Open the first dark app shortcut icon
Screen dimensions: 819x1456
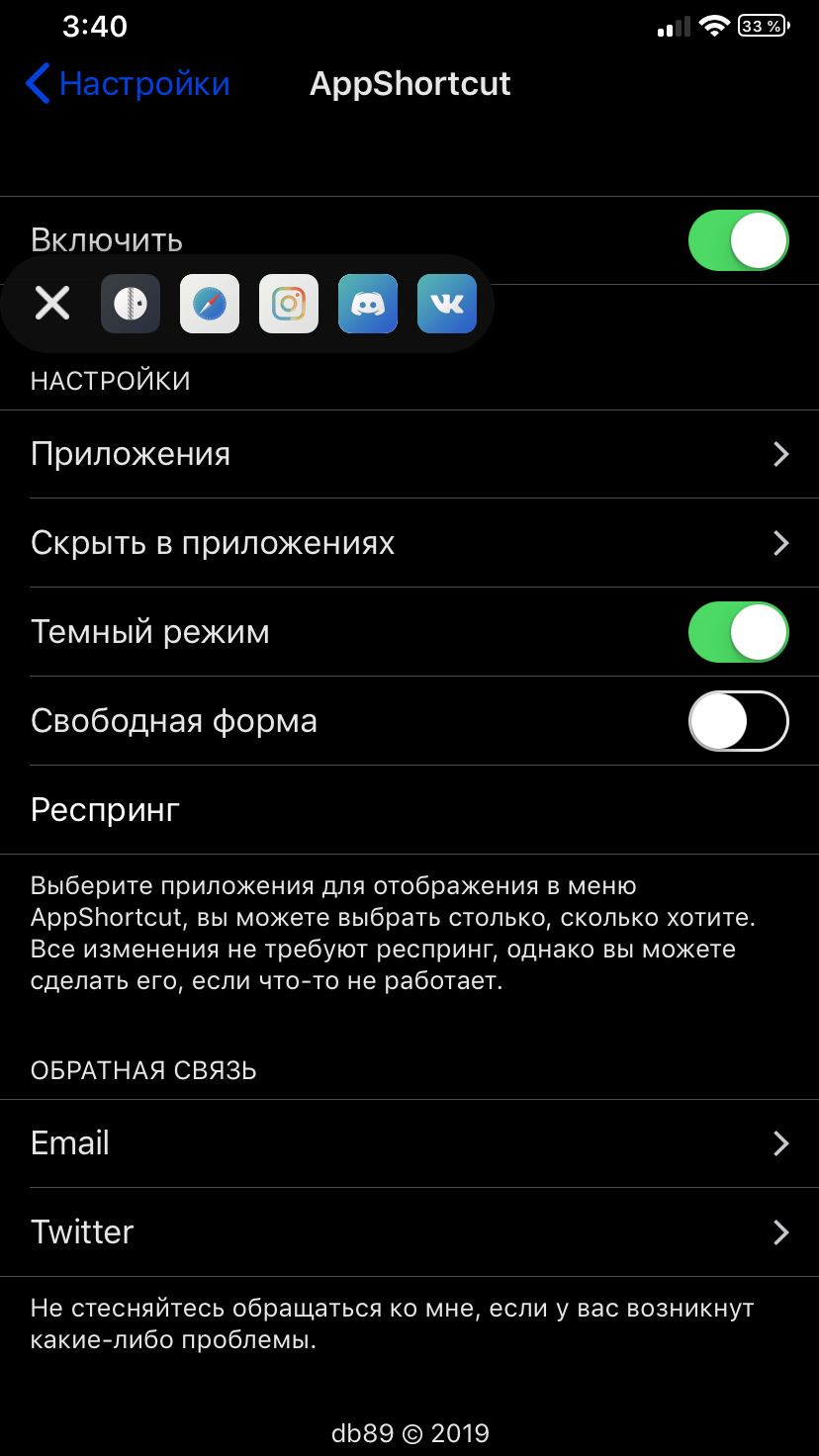coord(131,304)
